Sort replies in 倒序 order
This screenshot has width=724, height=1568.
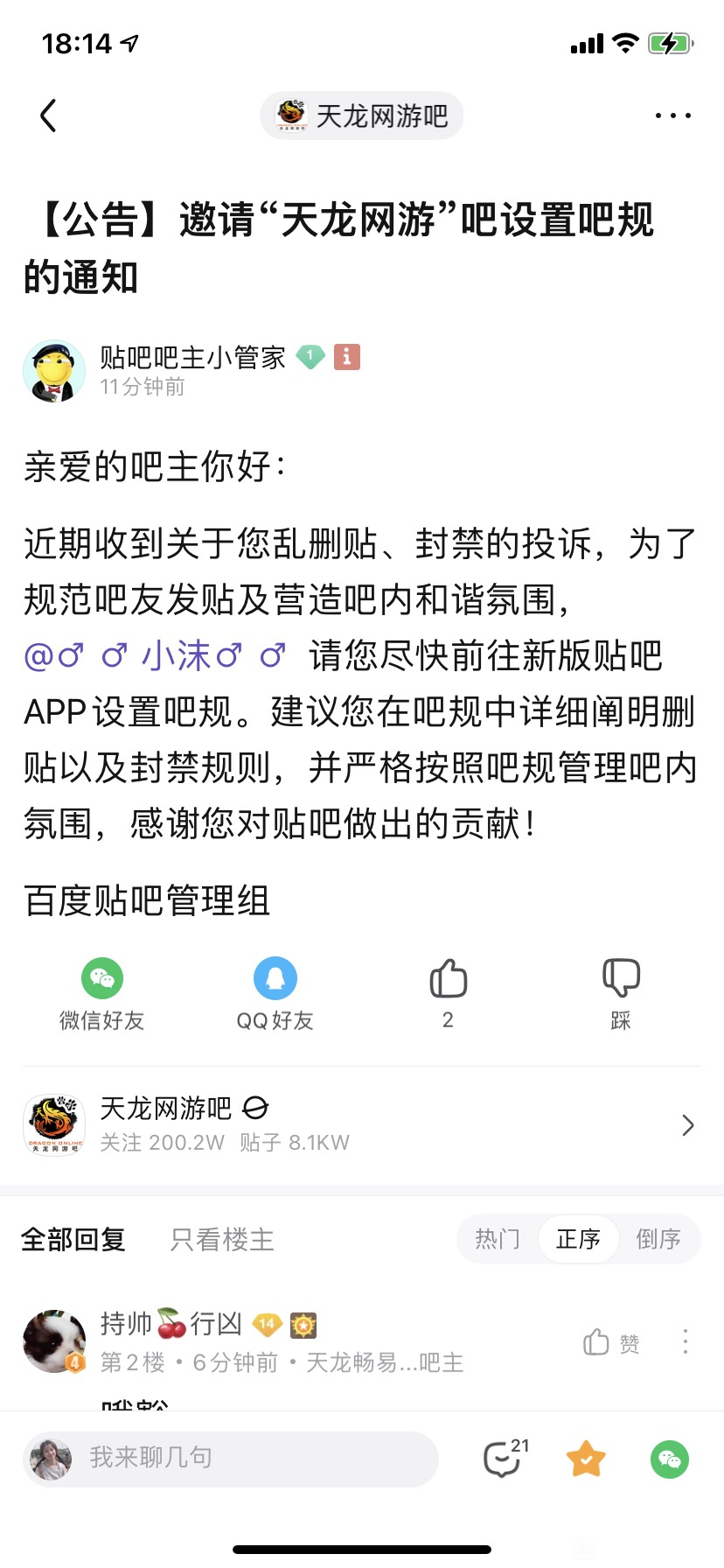pyautogui.click(x=658, y=1239)
